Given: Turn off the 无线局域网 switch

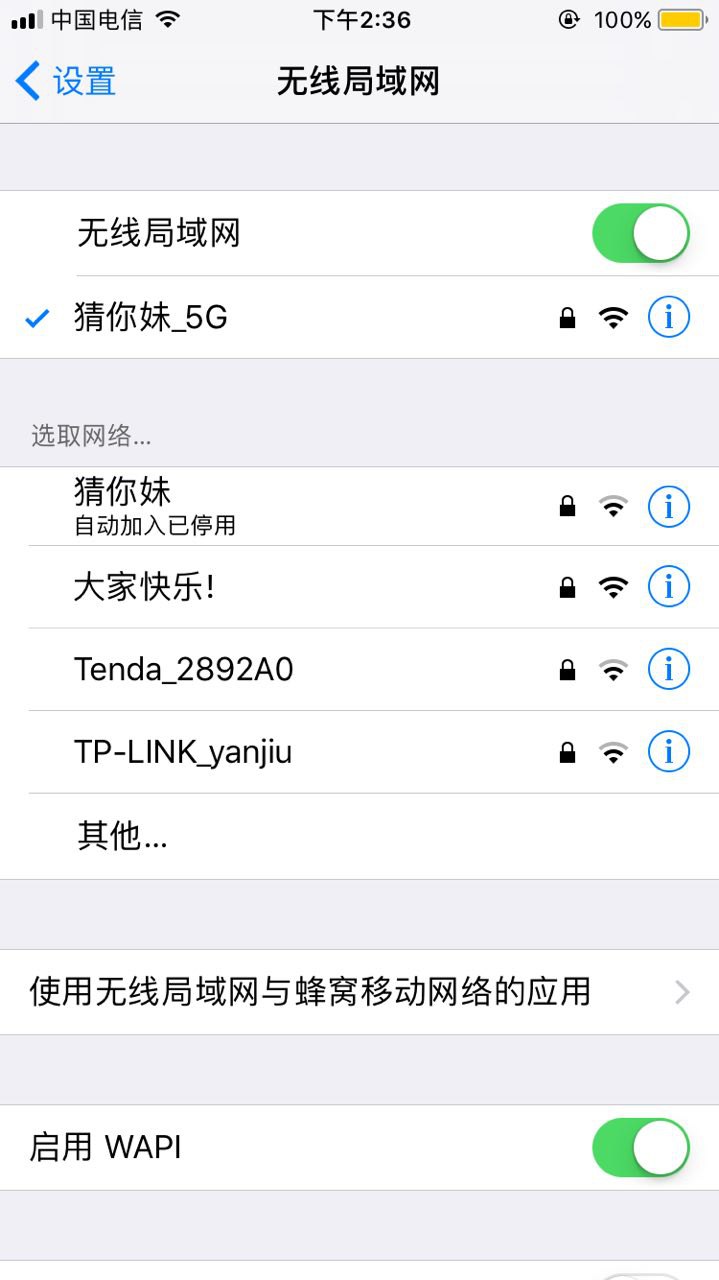Looking at the screenshot, I should click(640, 234).
